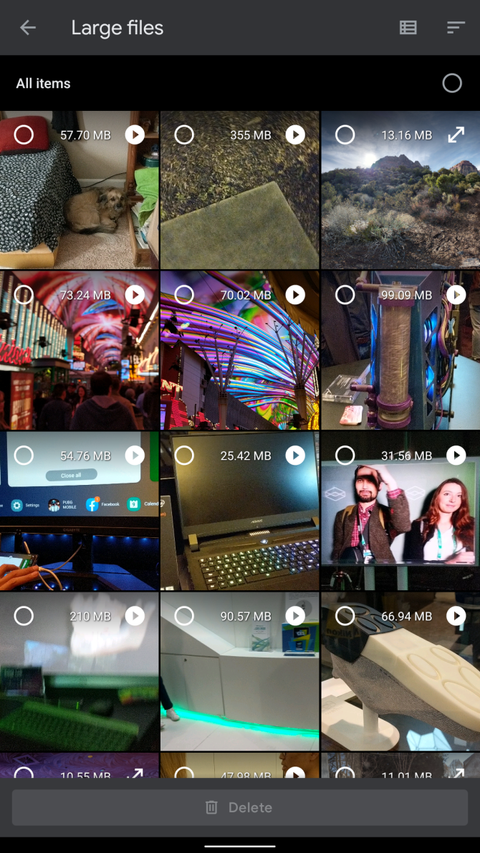The width and height of the screenshot is (480, 853).
Task: Open the sort options
Action: 456,28
